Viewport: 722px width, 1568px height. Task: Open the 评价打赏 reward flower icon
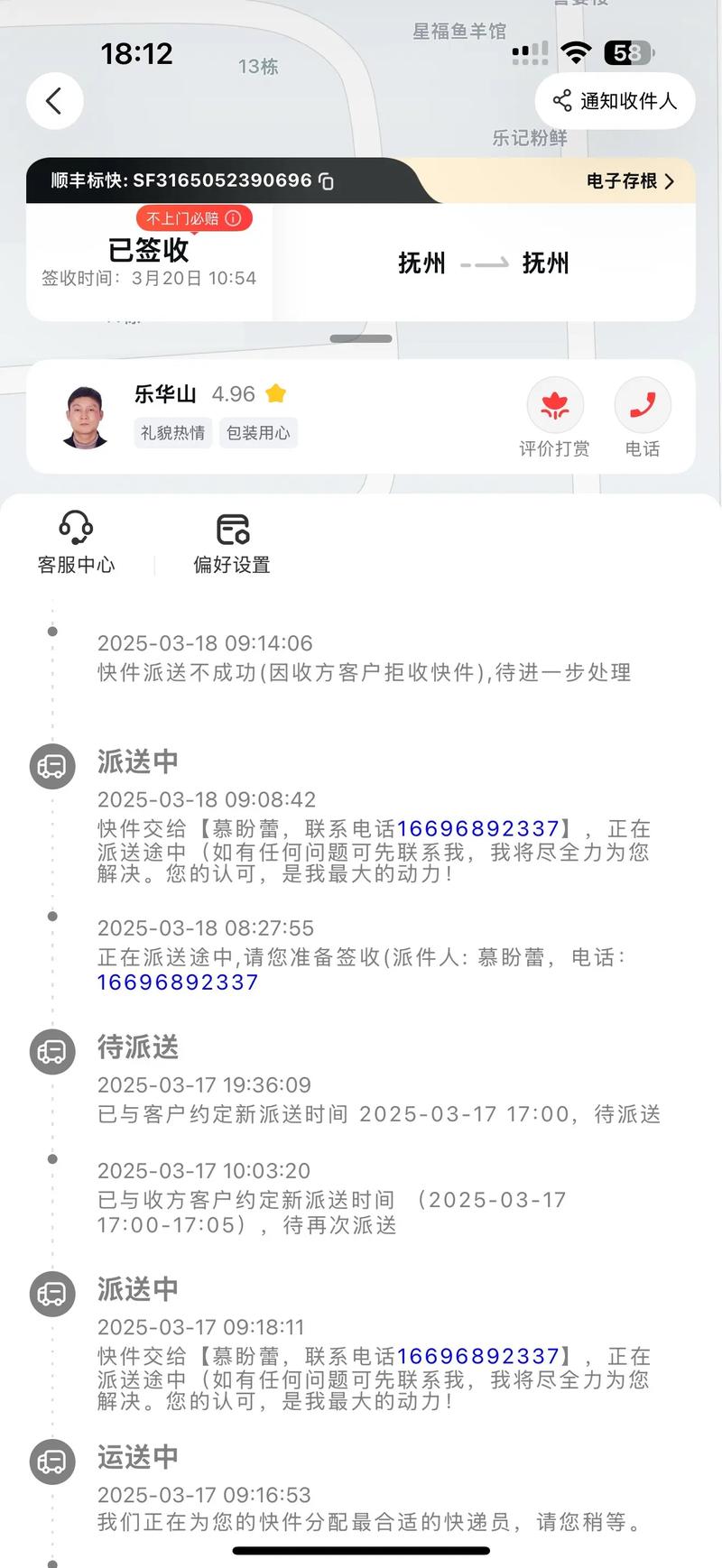coord(556,405)
